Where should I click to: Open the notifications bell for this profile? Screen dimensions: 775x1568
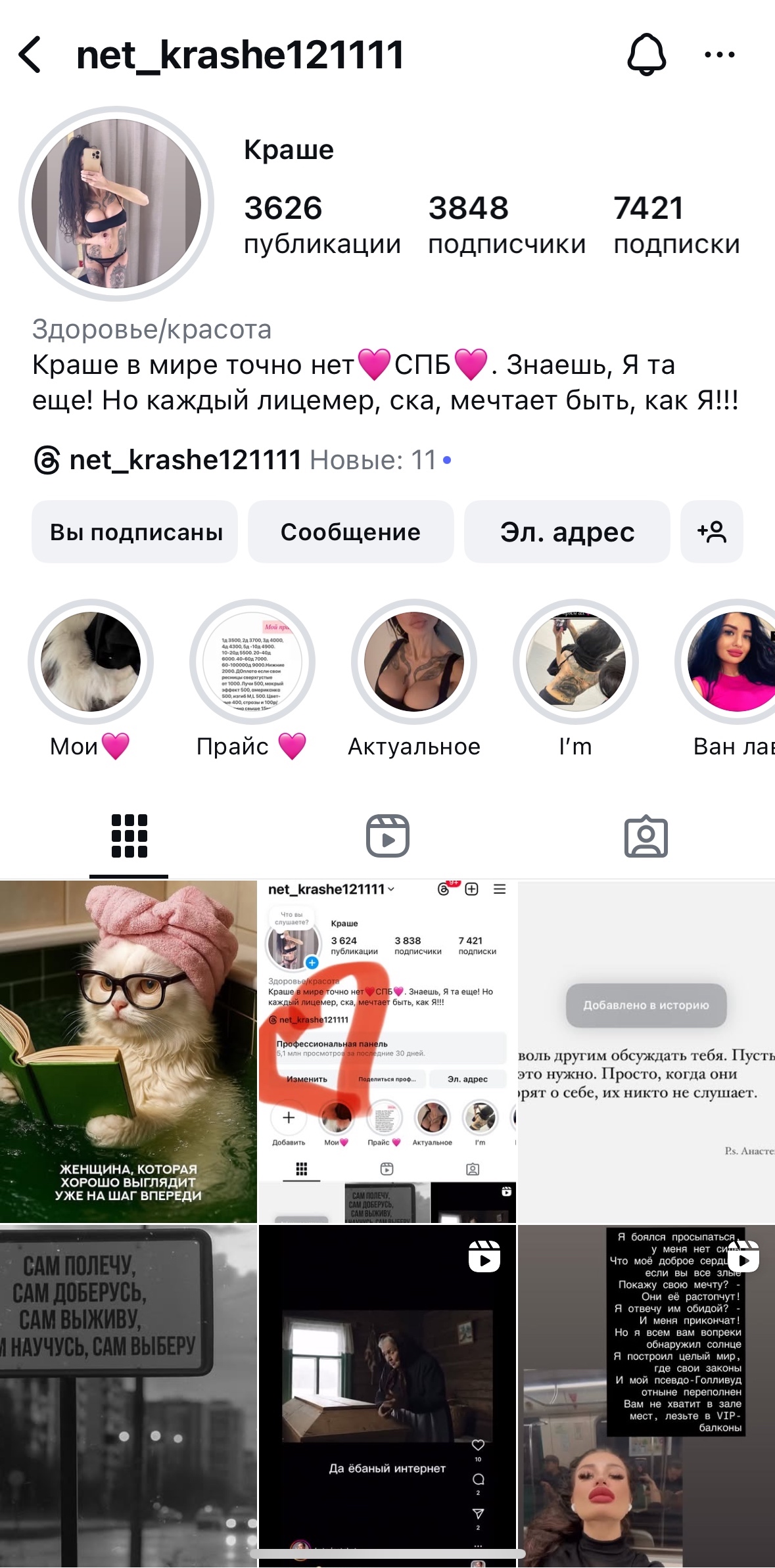point(646,55)
